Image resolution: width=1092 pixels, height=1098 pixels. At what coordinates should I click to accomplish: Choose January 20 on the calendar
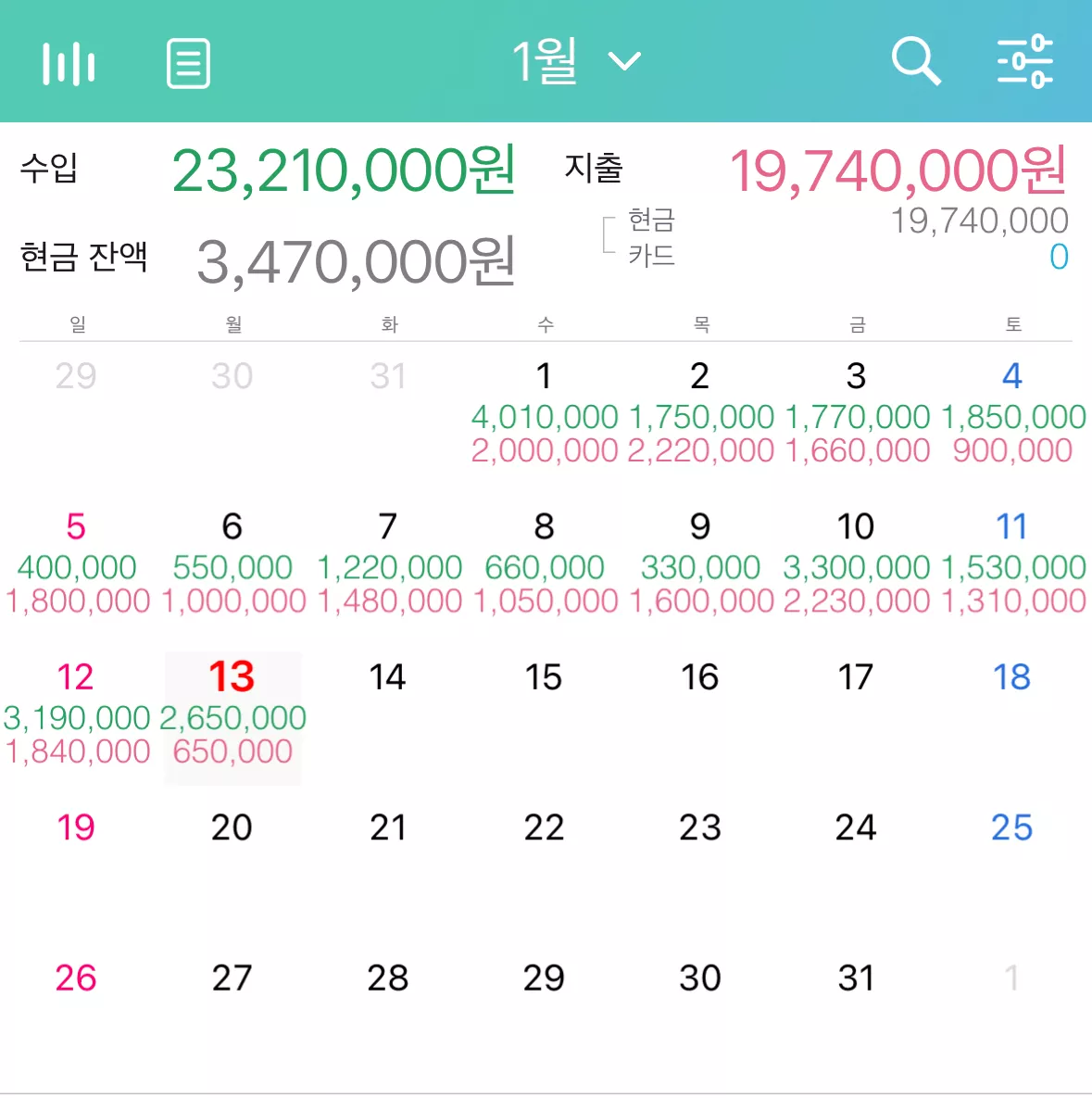[x=232, y=865]
